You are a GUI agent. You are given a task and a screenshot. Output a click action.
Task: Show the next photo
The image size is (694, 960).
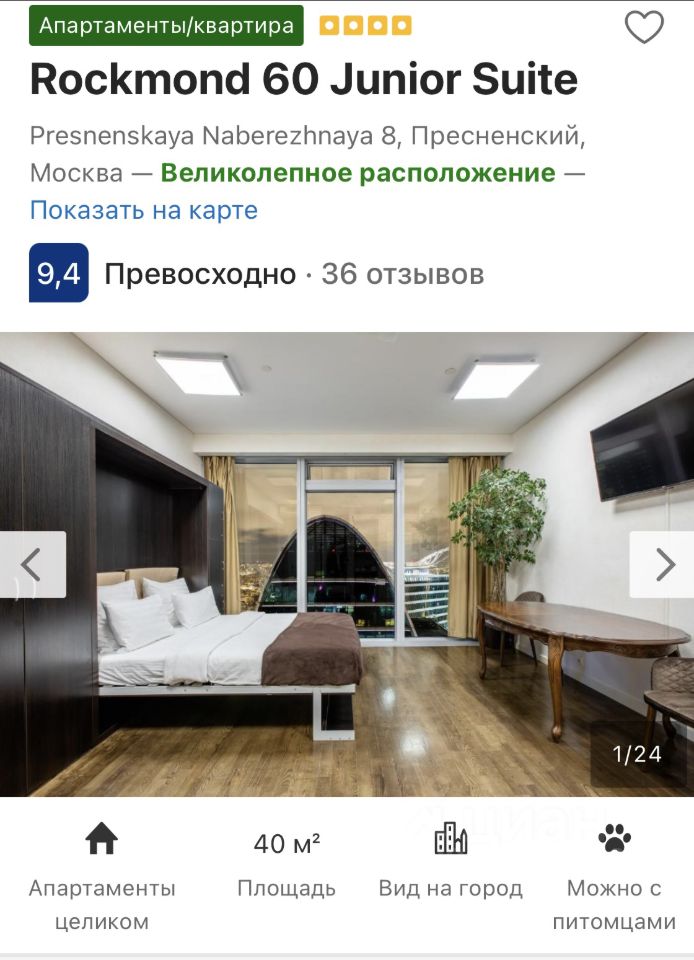click(662, 565)
